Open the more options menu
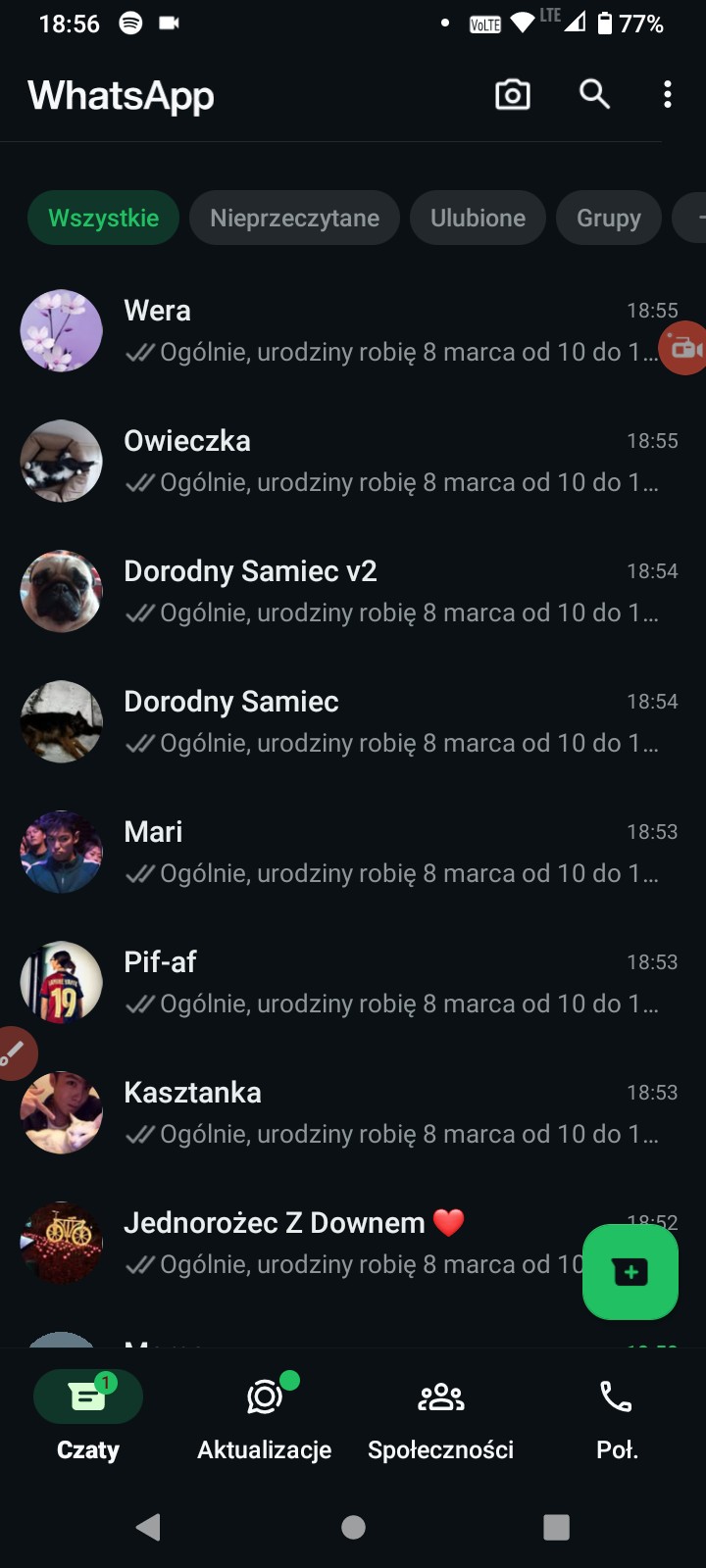The height and width of the screenshot is (1568, 706). click(668, 95)
